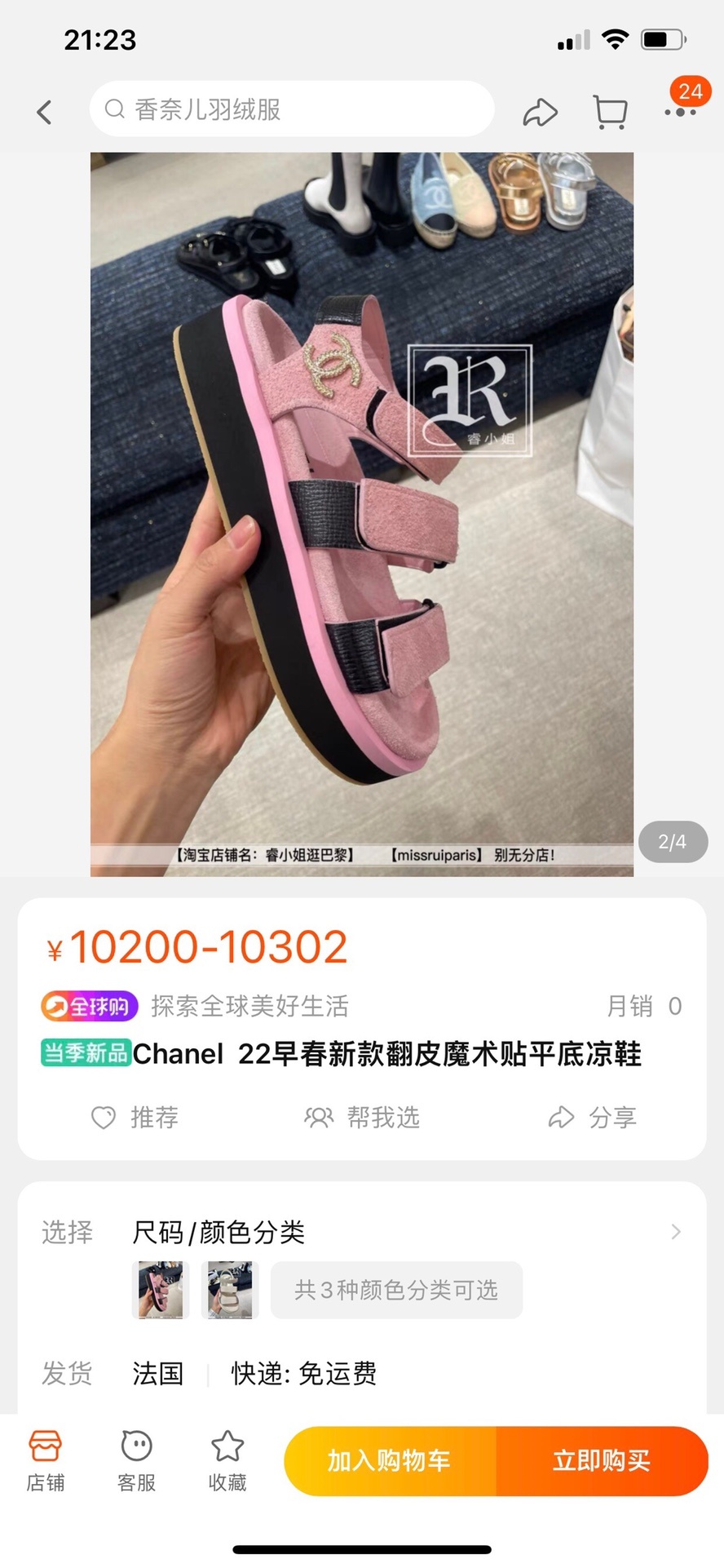Screen dimensions: 724x1568
Task: Tap 立即购买 to buy now
Action: (x=602, y=1460)
